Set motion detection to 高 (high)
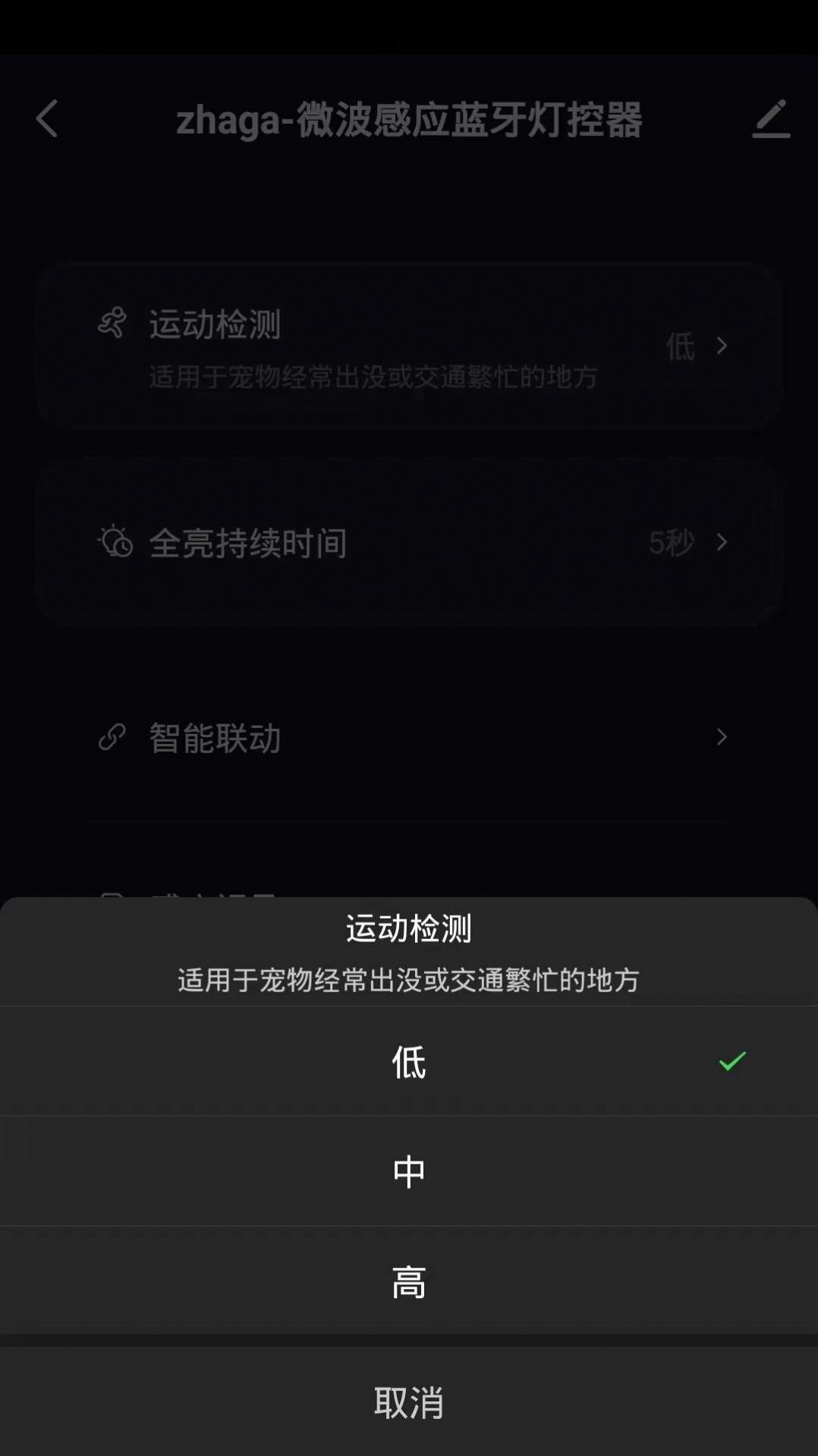The height and width of the screenshot is (1456, 818). coord(408,1281)
